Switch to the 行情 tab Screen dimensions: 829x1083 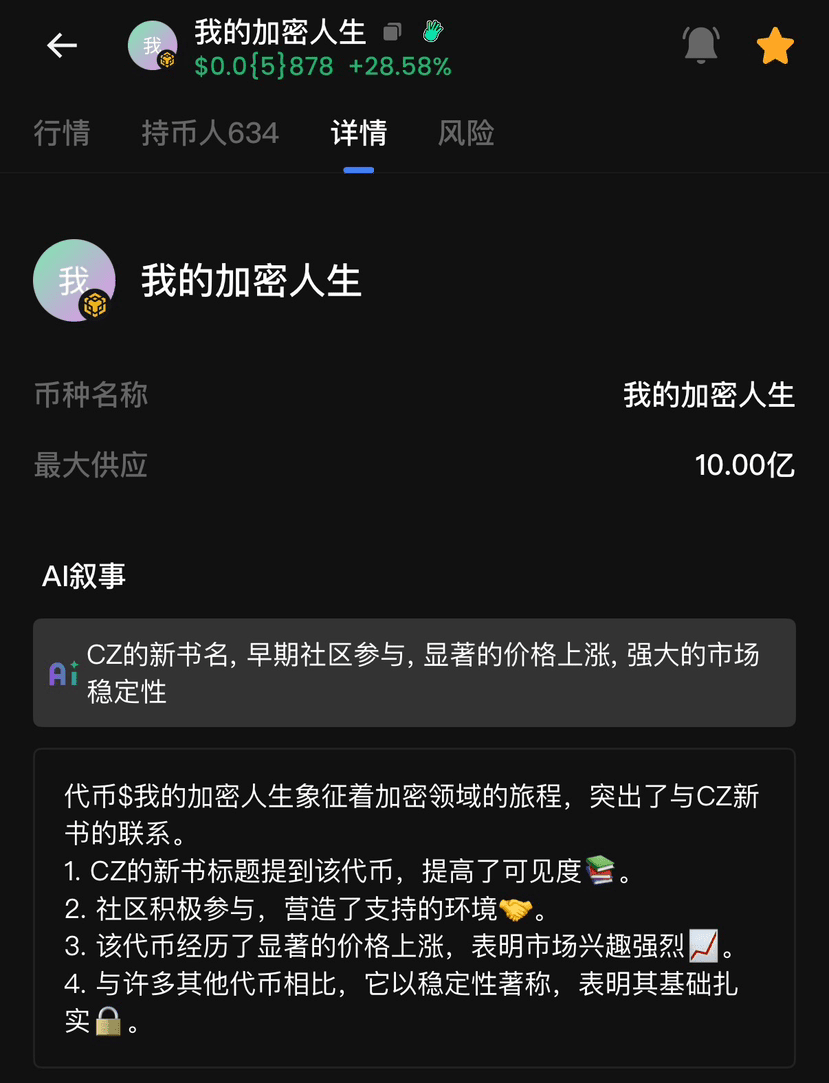(62, 133)
